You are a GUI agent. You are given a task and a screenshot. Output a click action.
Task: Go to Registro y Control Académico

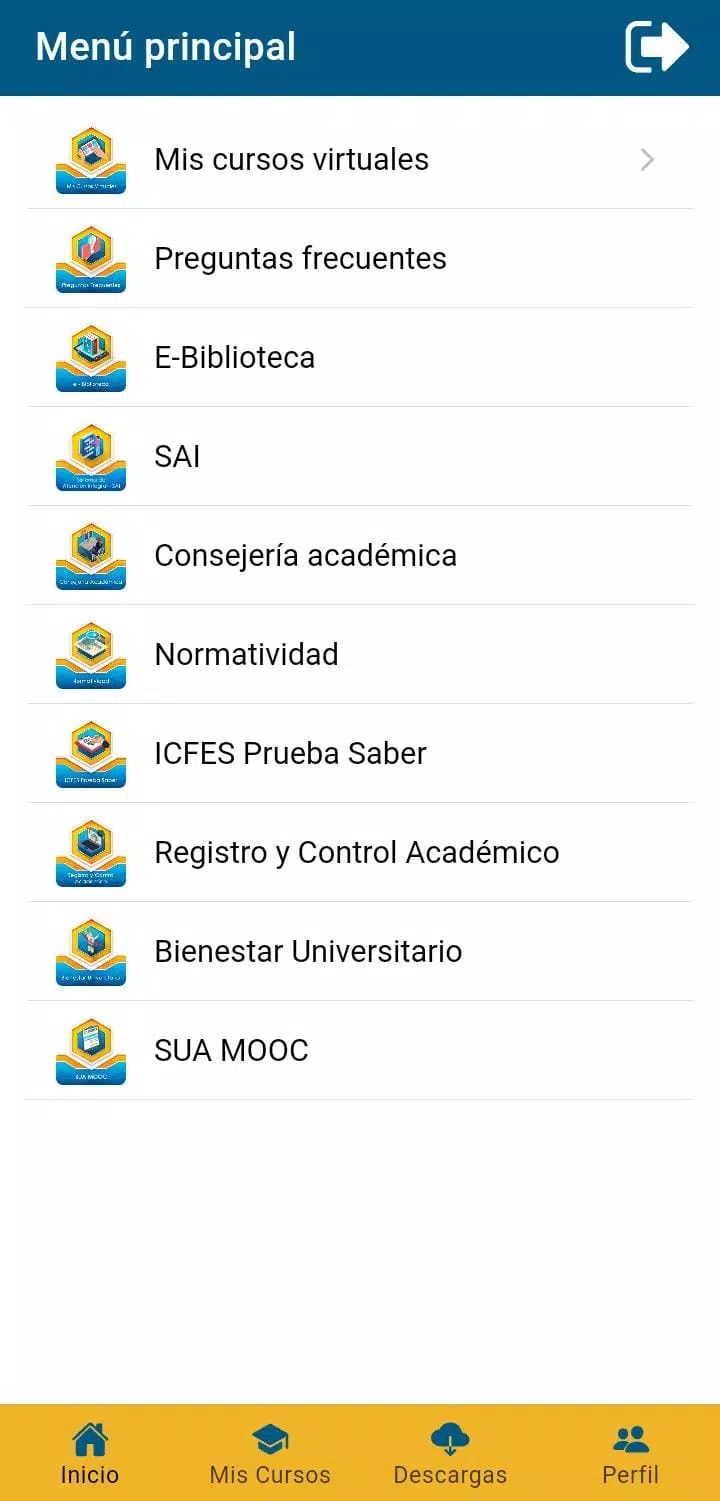click(x=360, y=852)
